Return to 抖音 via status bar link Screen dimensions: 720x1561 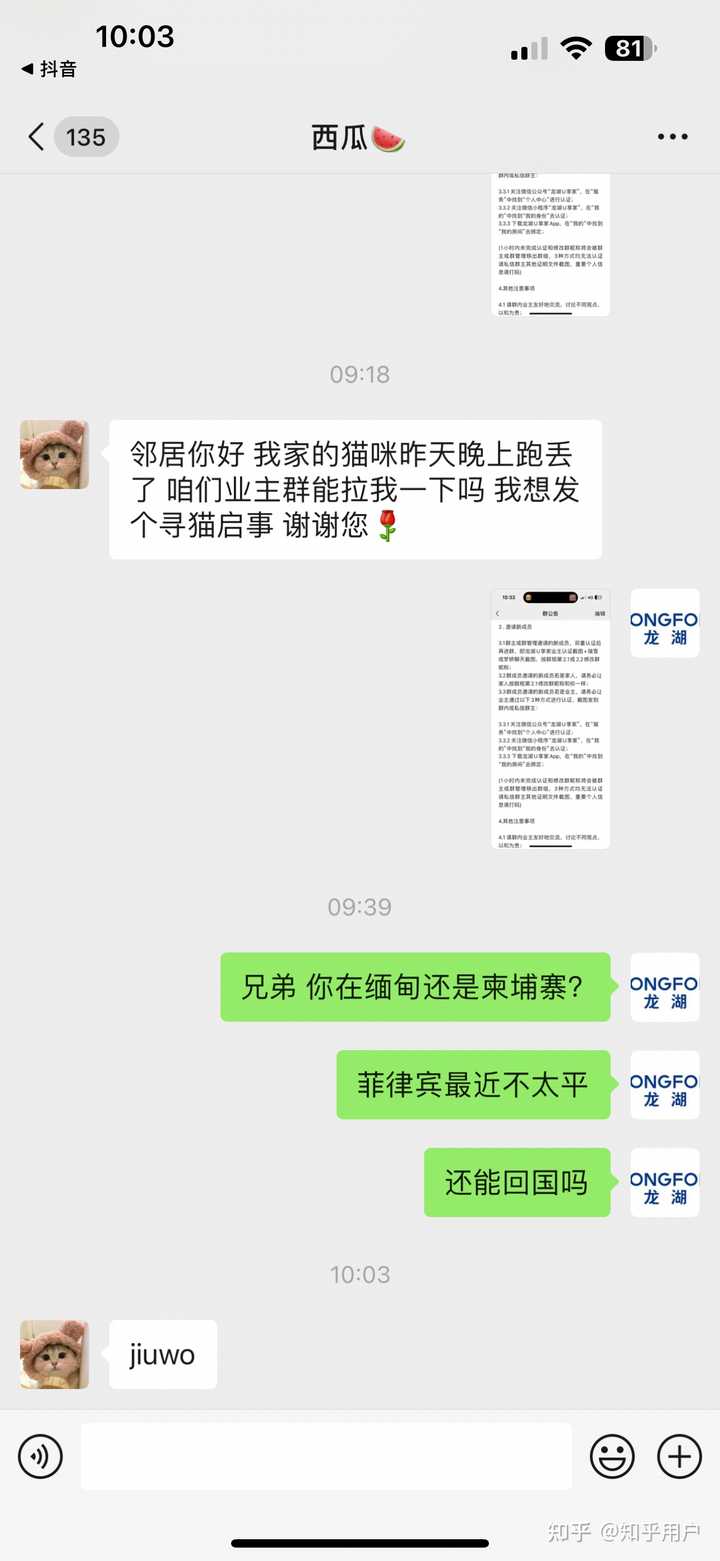[x=50, y=69]
